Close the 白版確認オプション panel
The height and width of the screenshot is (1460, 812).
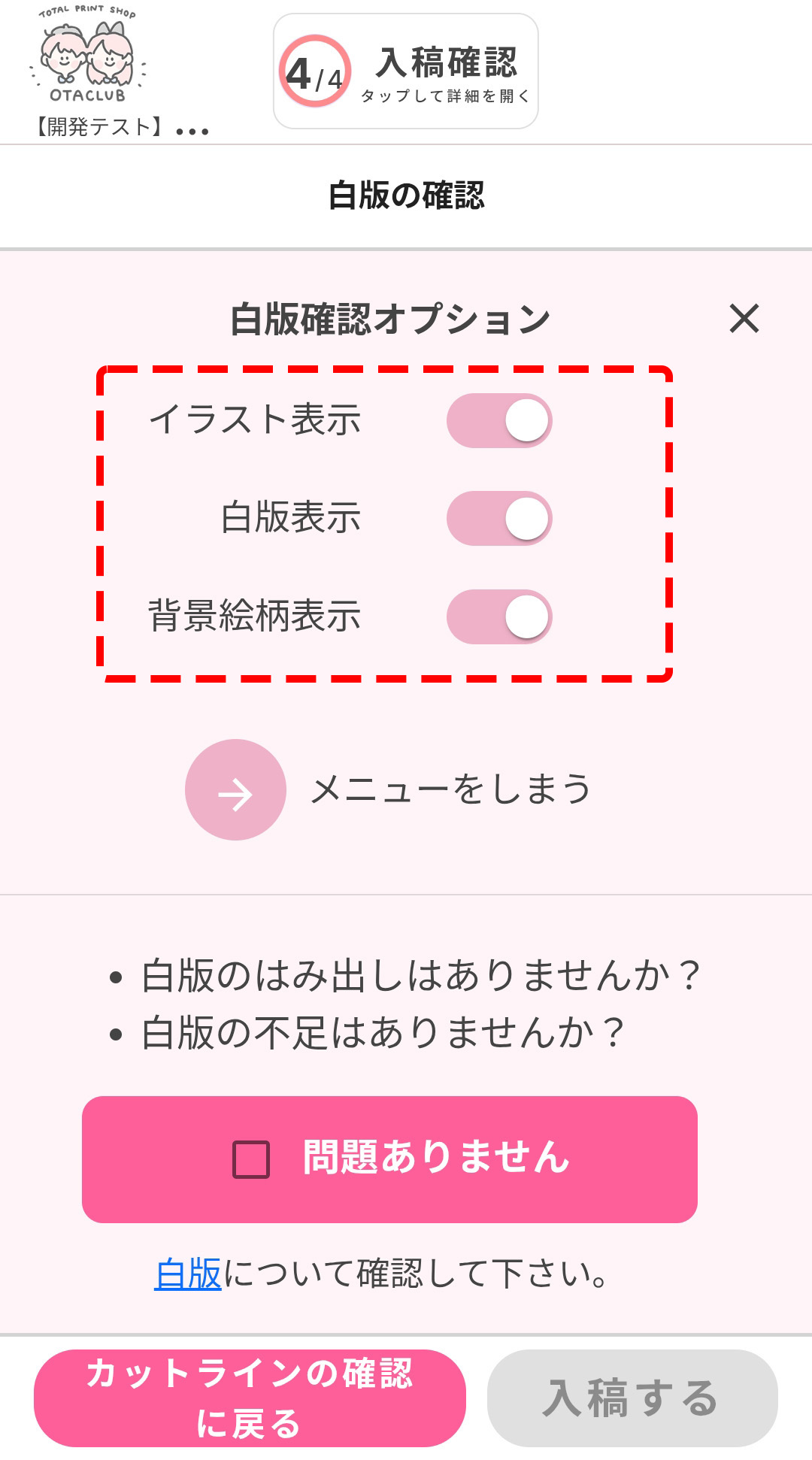click(744, 319)
